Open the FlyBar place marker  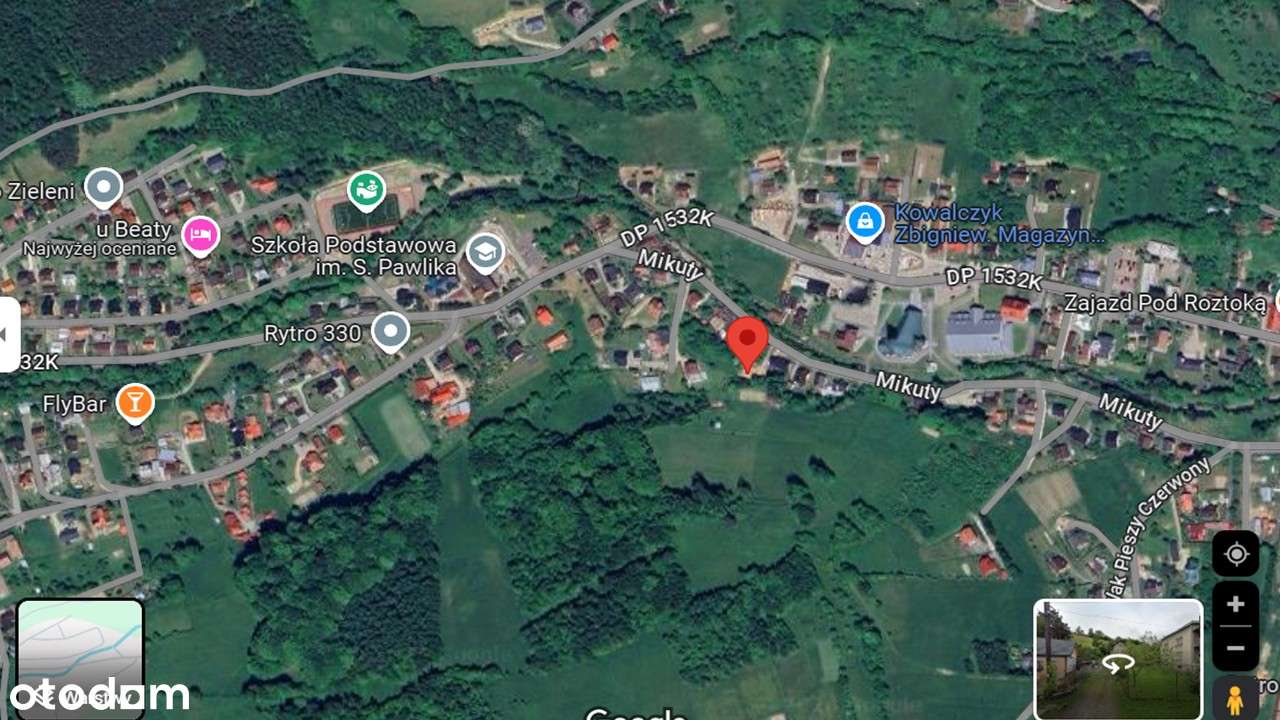[x=135, y=403]
